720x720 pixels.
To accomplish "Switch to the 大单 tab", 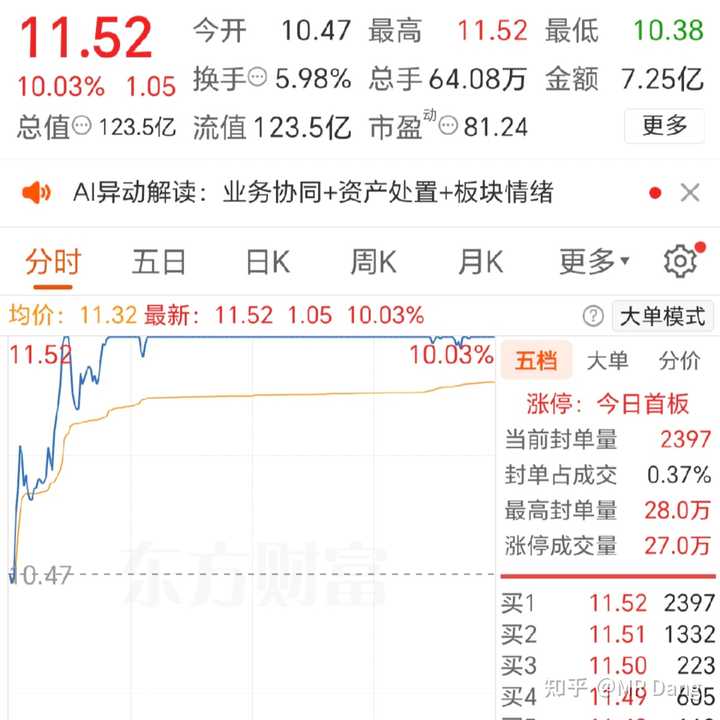I will (607, 361).
